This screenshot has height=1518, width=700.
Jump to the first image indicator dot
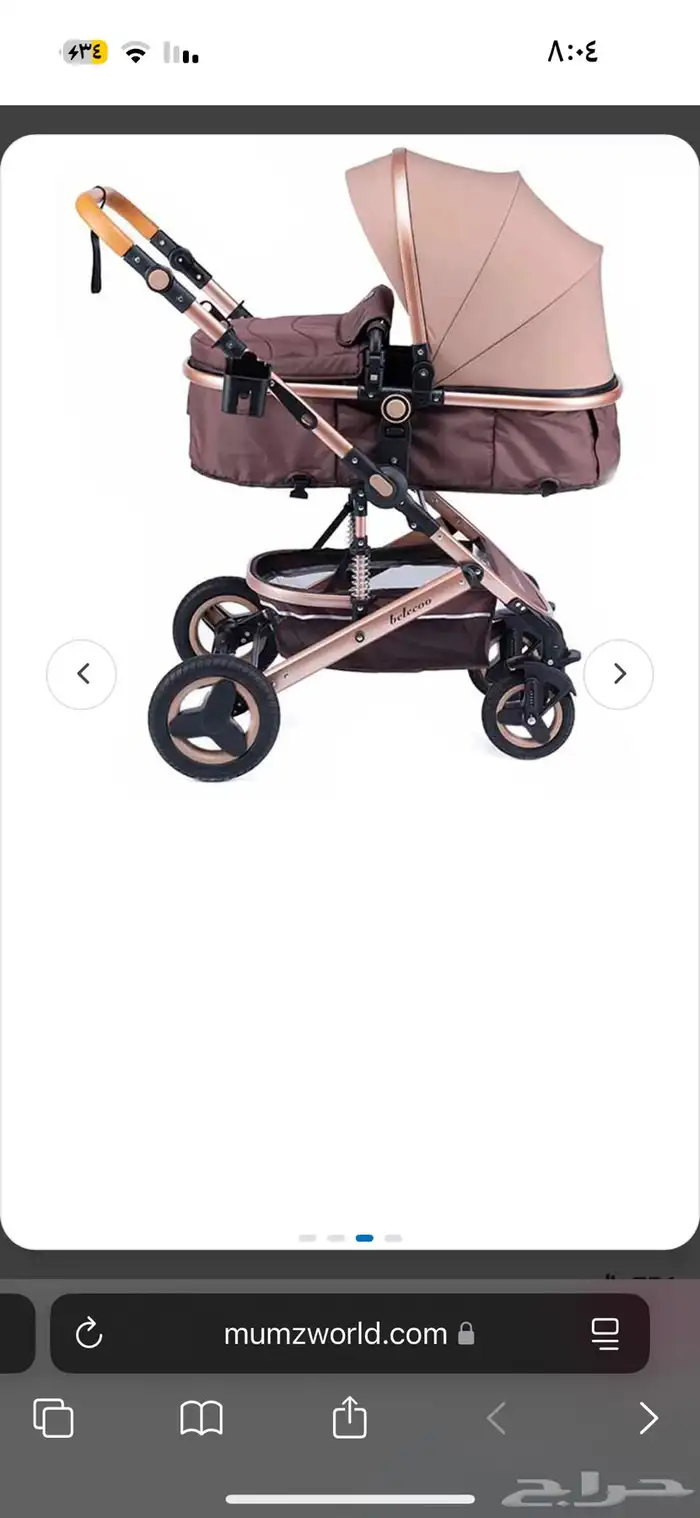(307, 1238)
